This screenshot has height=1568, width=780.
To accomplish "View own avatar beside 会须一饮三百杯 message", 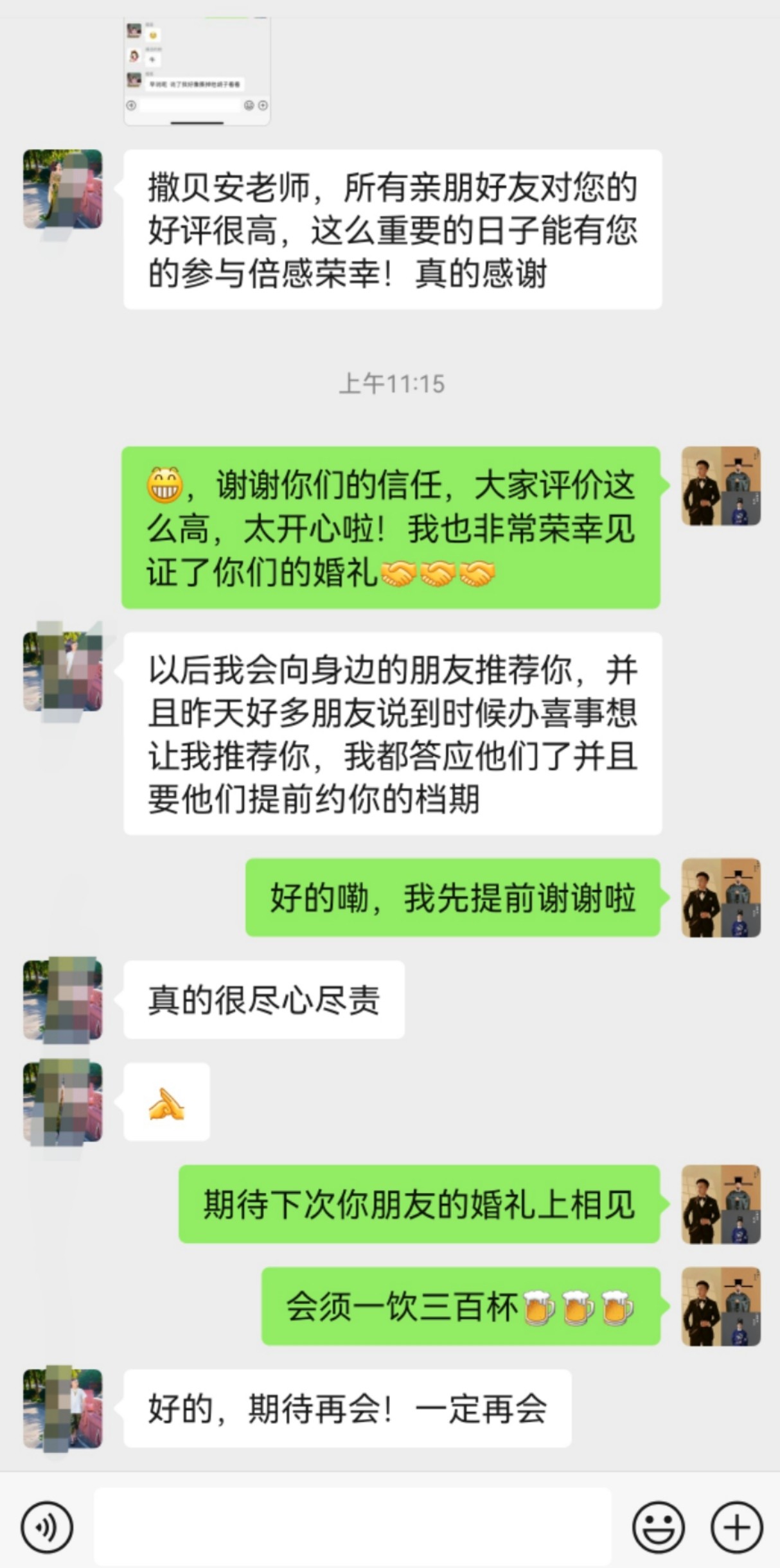I will [x=721, y=1306].
